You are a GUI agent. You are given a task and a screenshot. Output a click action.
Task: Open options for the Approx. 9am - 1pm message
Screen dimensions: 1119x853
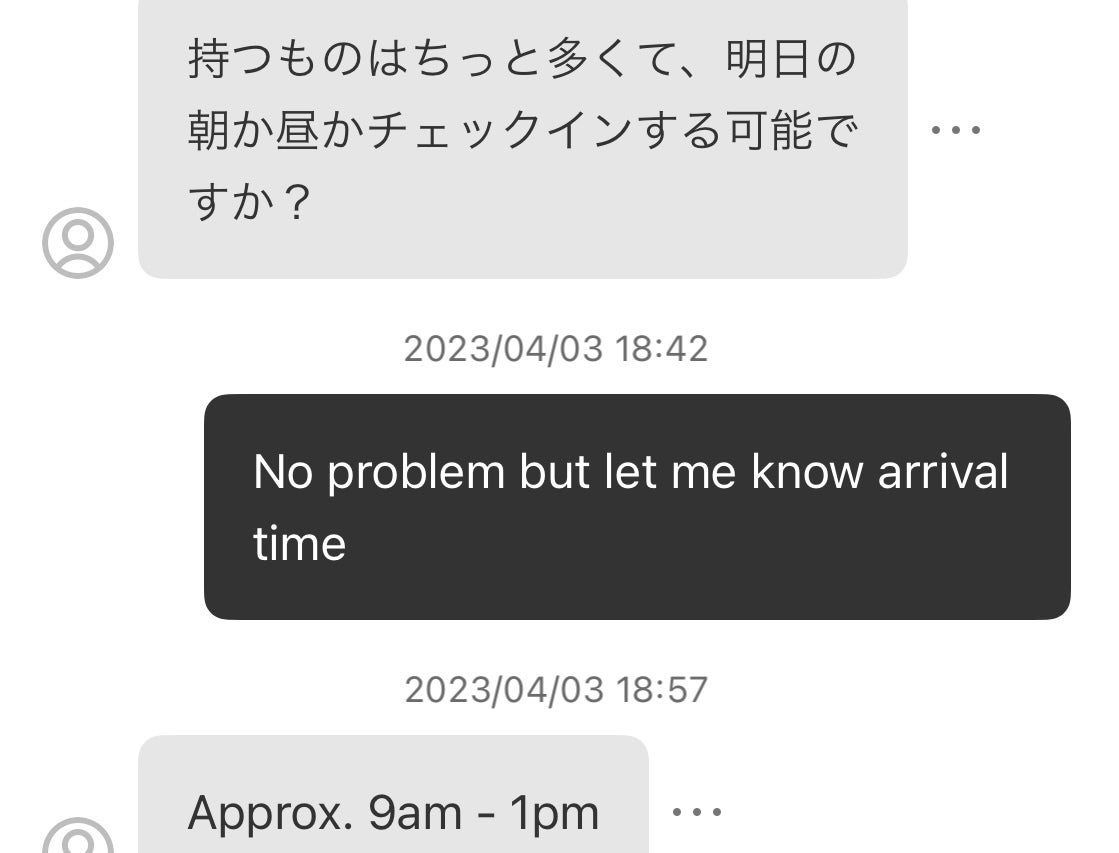click(x=696, y=811)
